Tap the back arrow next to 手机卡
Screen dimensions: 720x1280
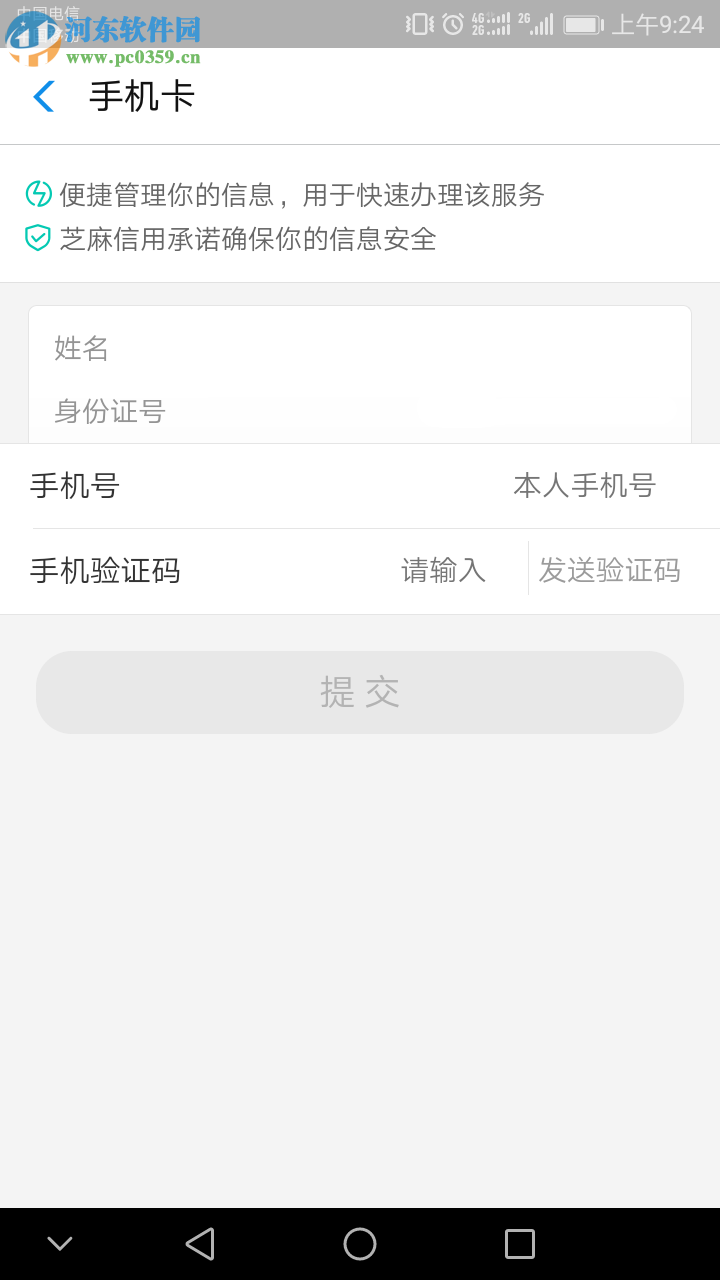[x=42, y=96]
